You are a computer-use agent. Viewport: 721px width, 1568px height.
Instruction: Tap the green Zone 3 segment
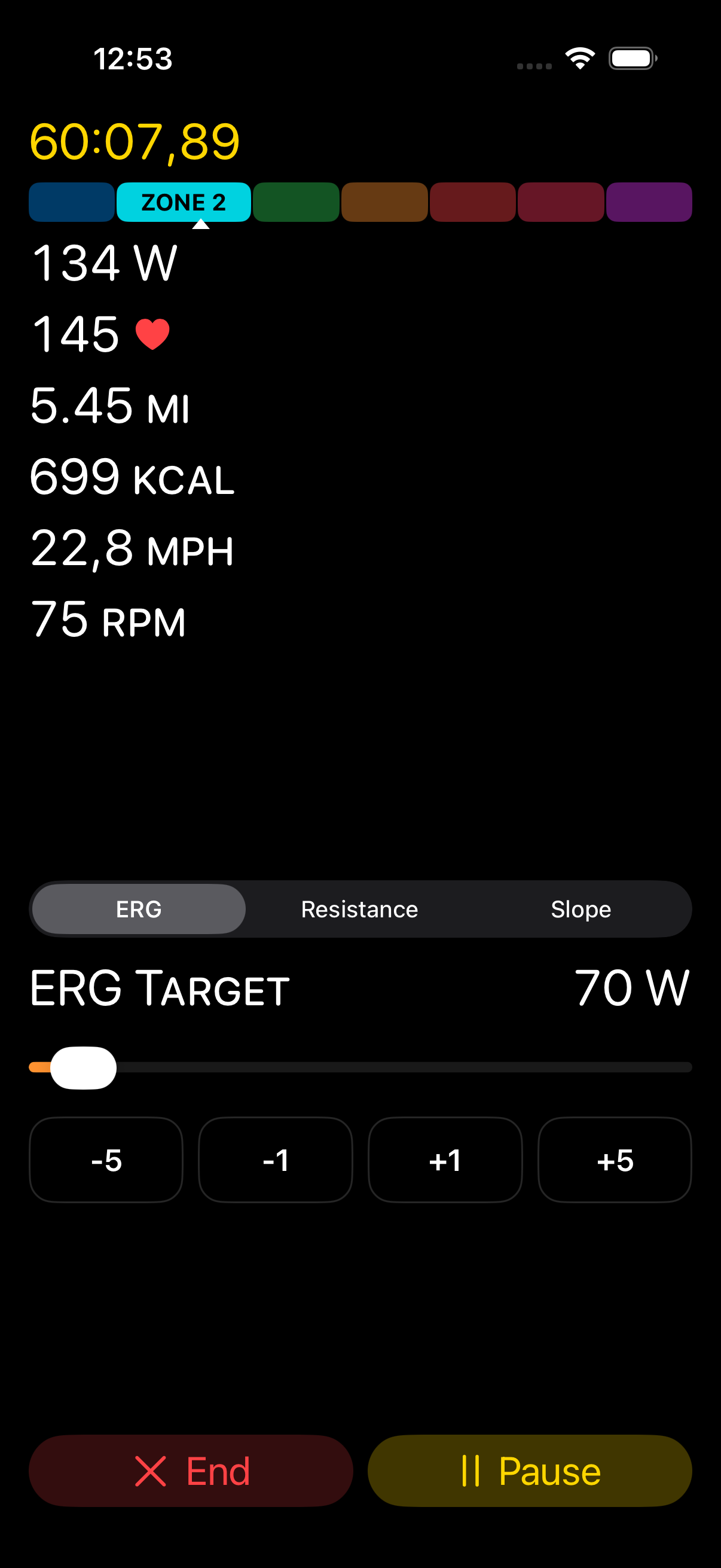coord(297,202)
